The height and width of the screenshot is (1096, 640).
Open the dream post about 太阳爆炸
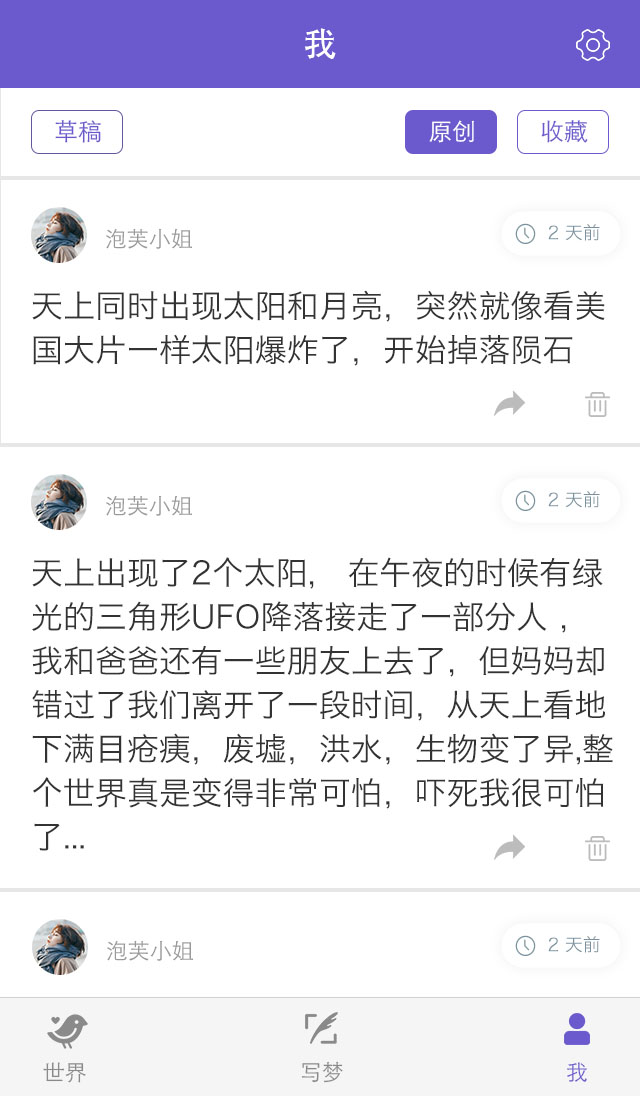318,328
